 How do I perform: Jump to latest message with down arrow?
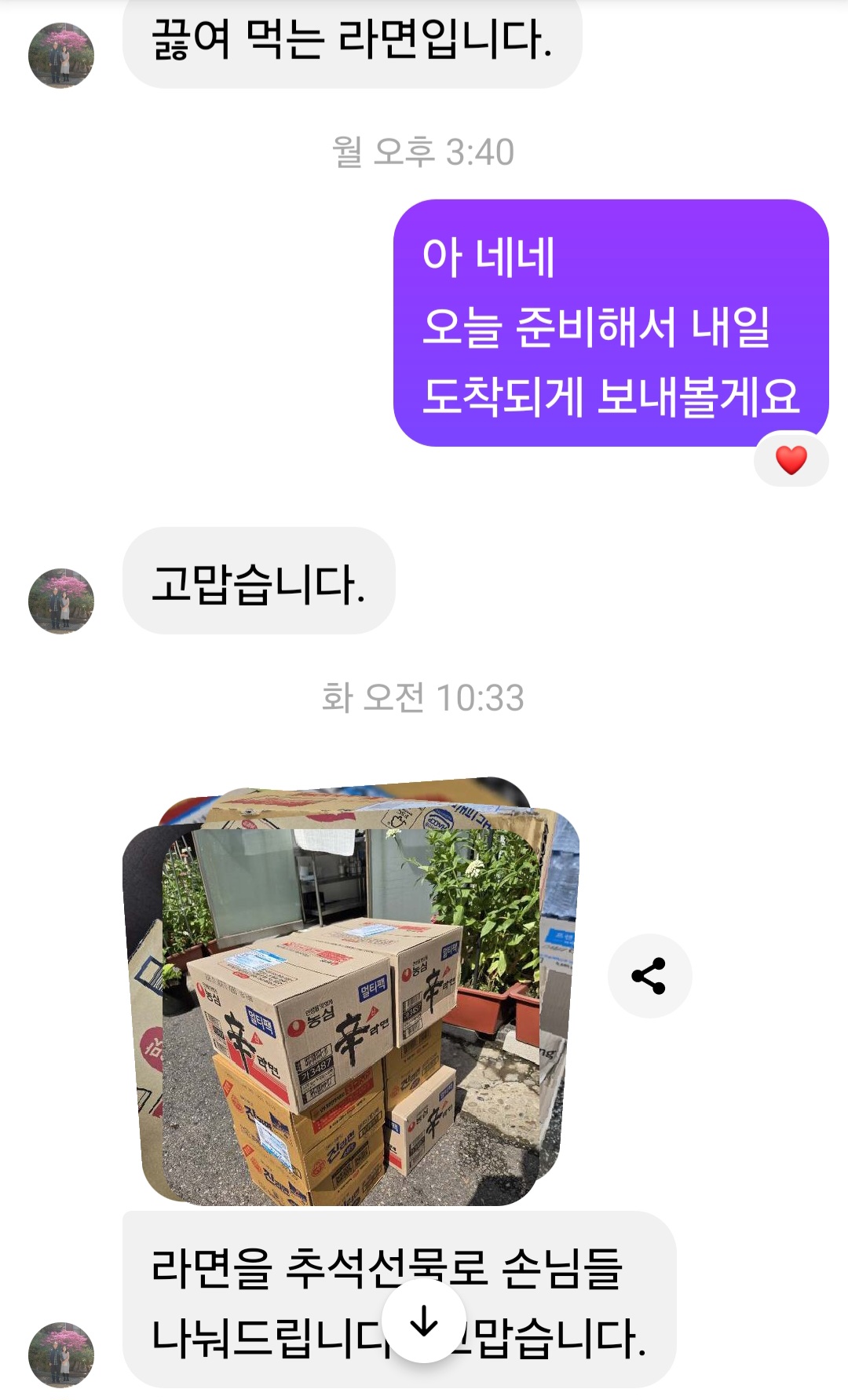pos(424,1321)
